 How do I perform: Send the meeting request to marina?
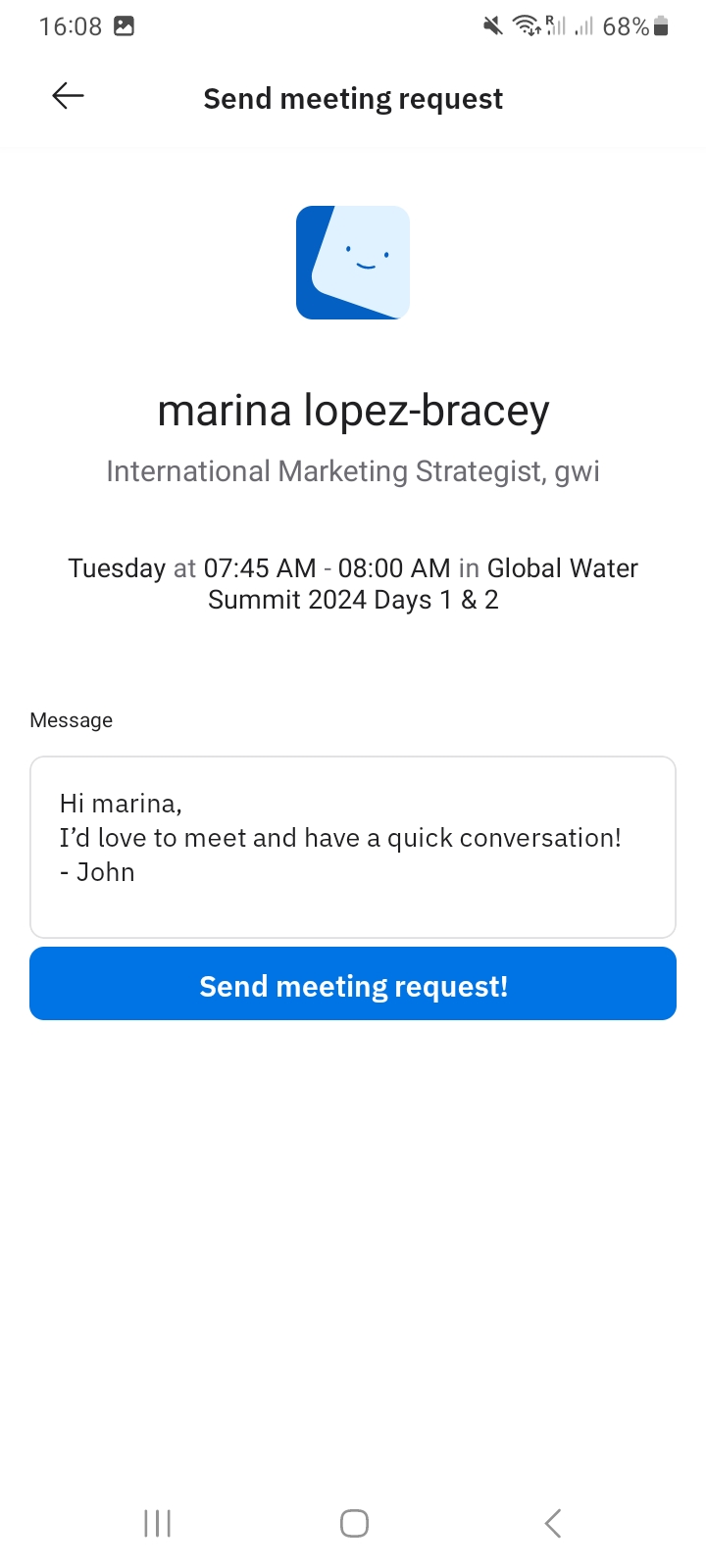[353, 984]
